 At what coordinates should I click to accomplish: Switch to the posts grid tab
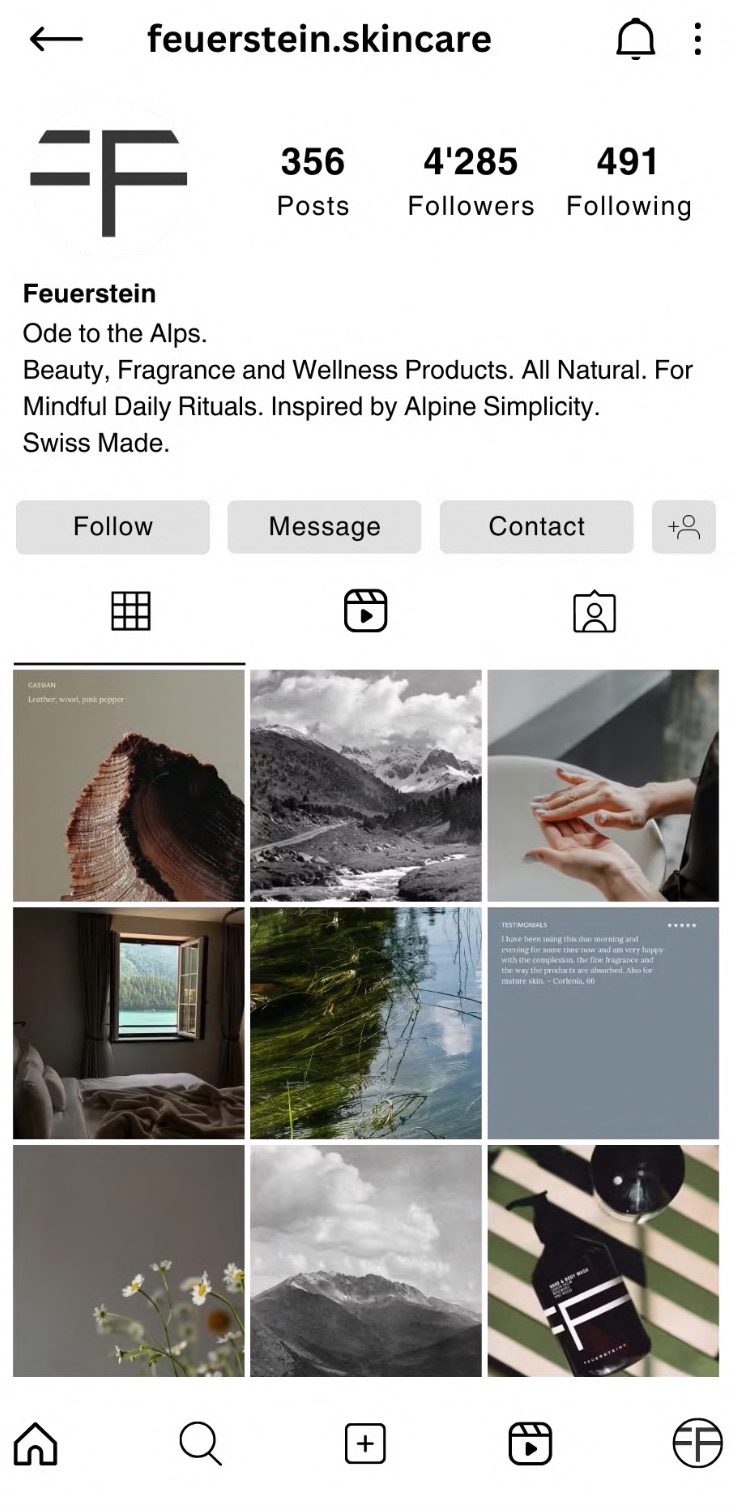[130, 611]
